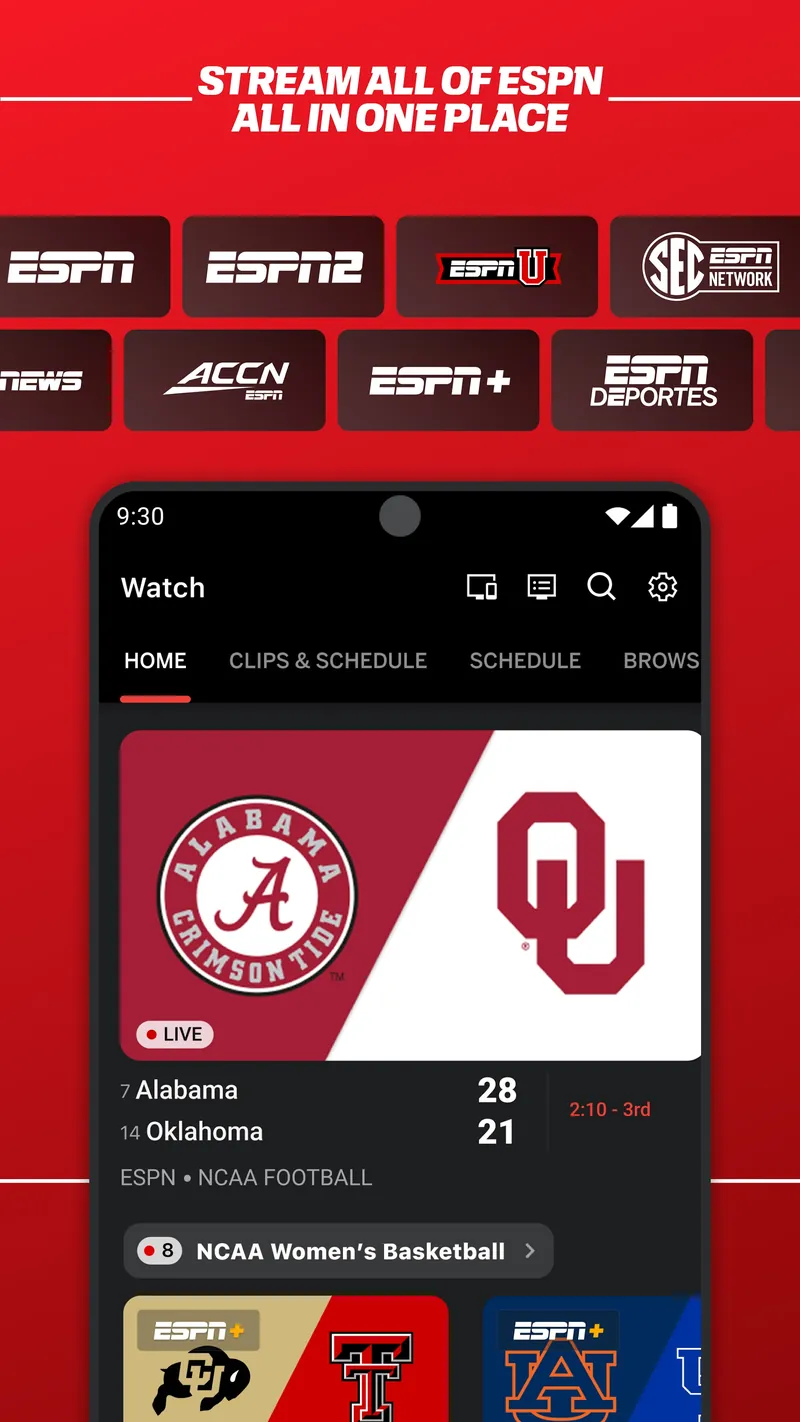Open the ESPN Deportes channel tile
Image resolution: width=800 pixels, height=1422 pixels.
652,380
